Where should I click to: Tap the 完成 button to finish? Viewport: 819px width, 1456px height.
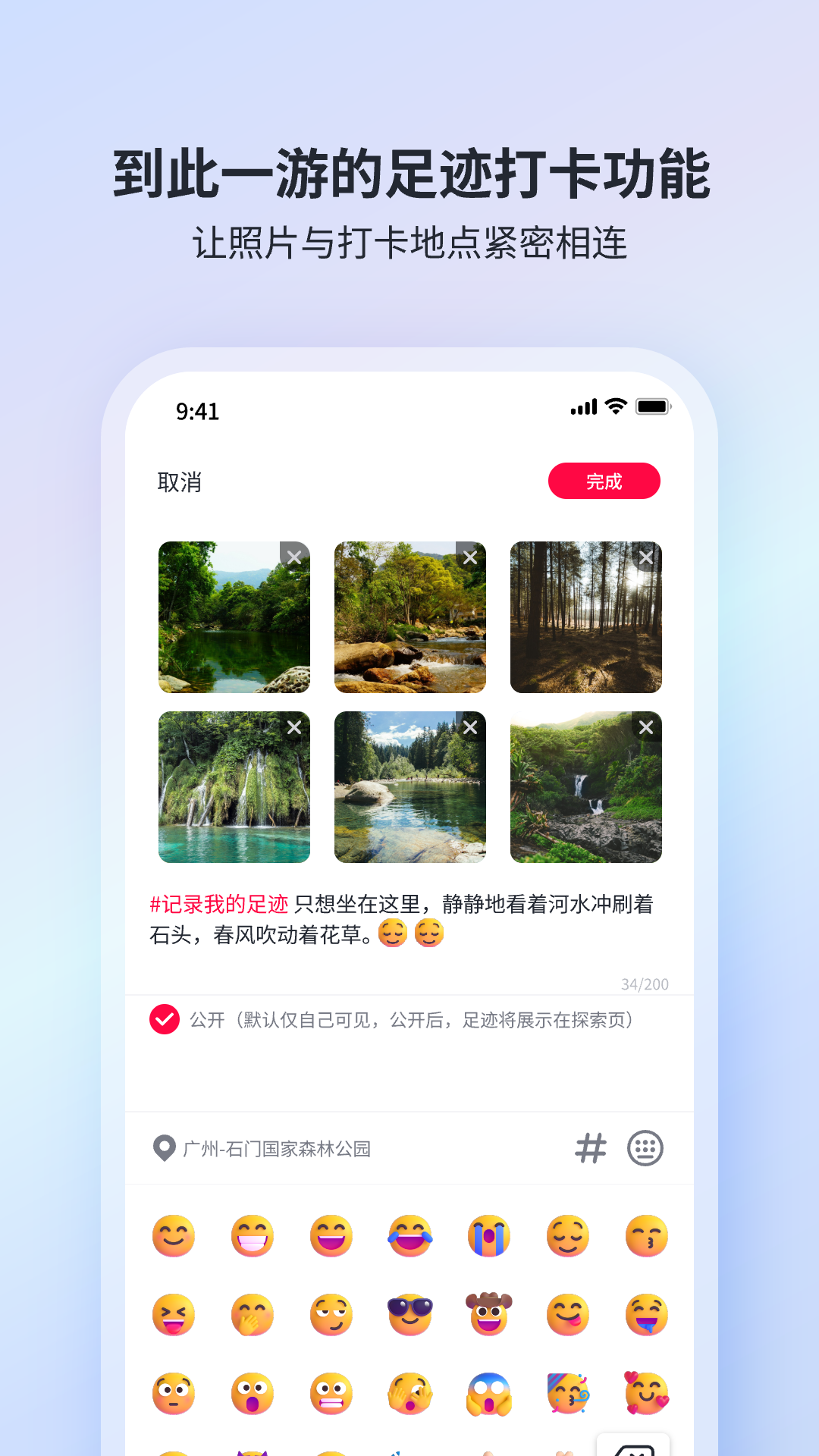[x=604, y=481]
